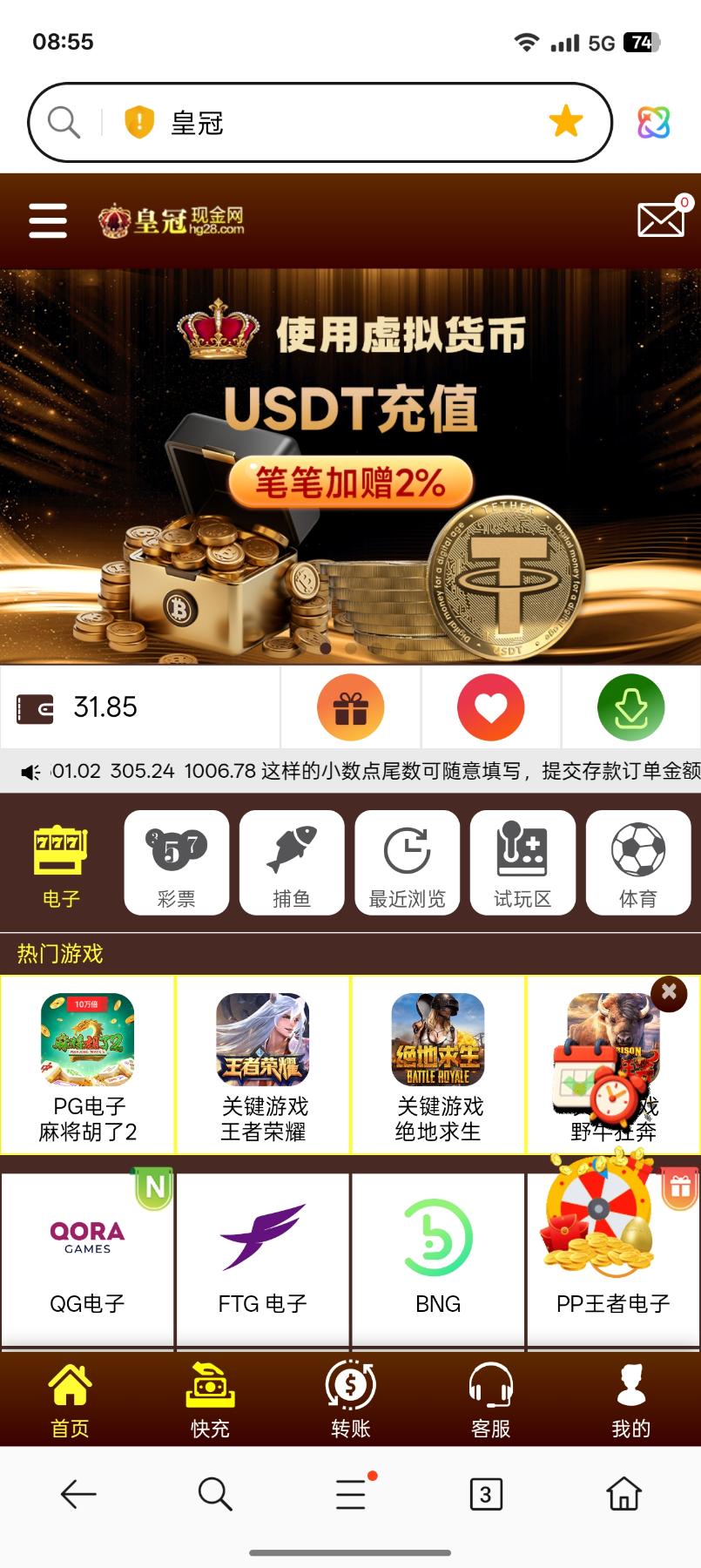Open the 试玩区 trial area

522,862
